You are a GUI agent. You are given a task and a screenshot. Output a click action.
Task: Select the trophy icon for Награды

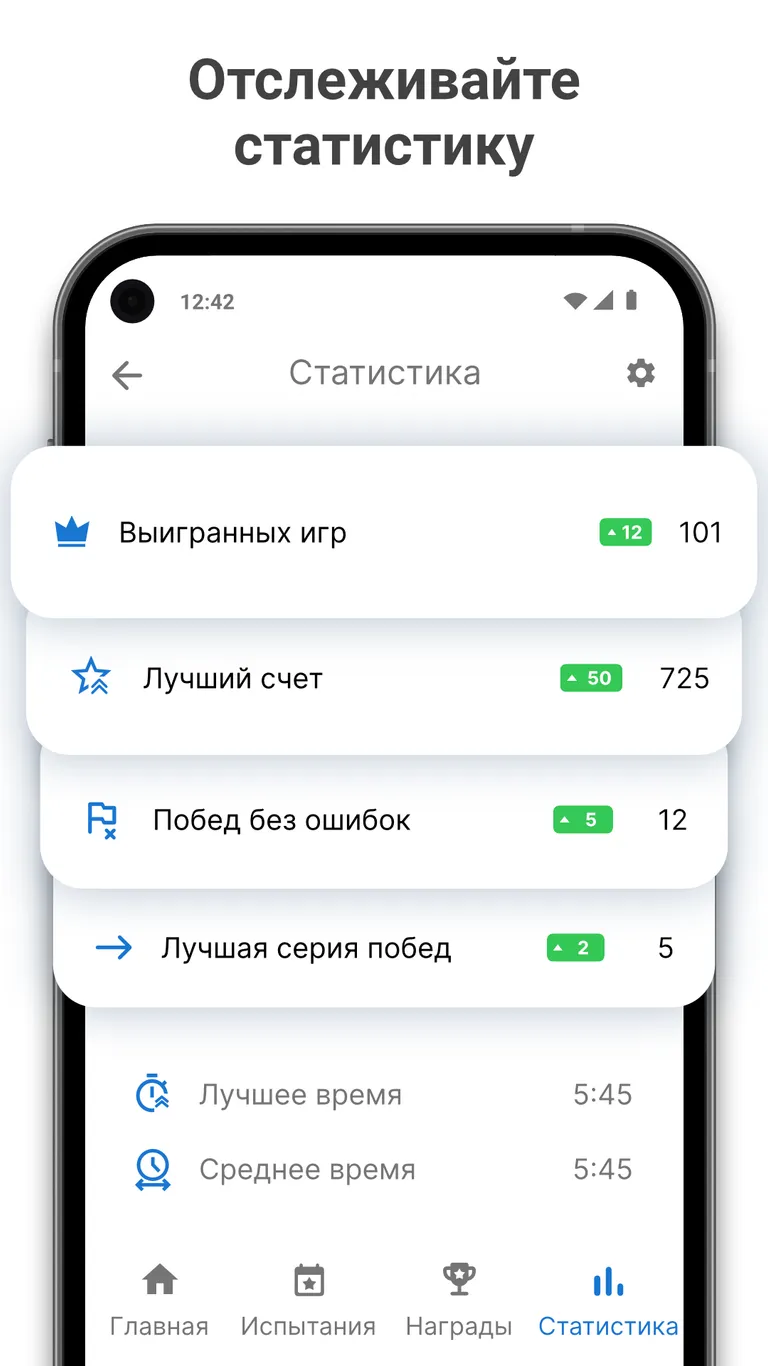point(458,1280)
